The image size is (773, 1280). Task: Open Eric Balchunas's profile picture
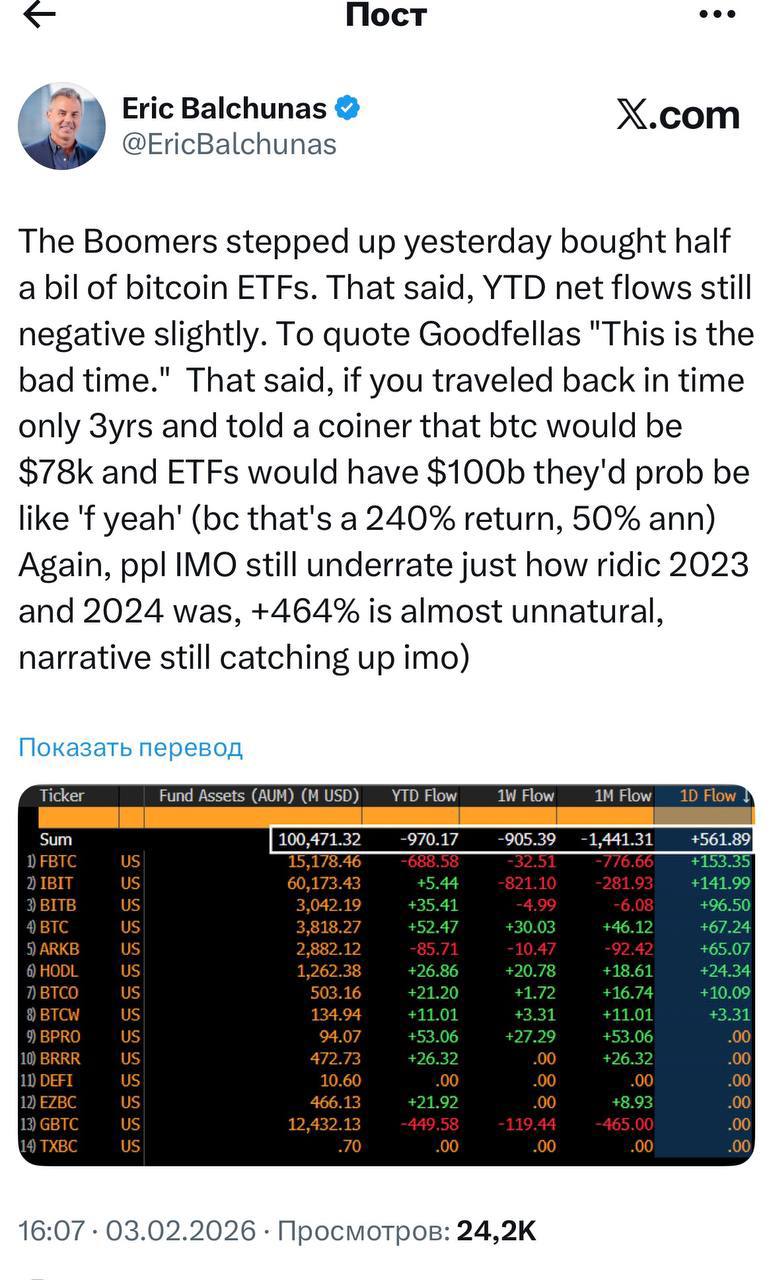click(x=62, y=126)
